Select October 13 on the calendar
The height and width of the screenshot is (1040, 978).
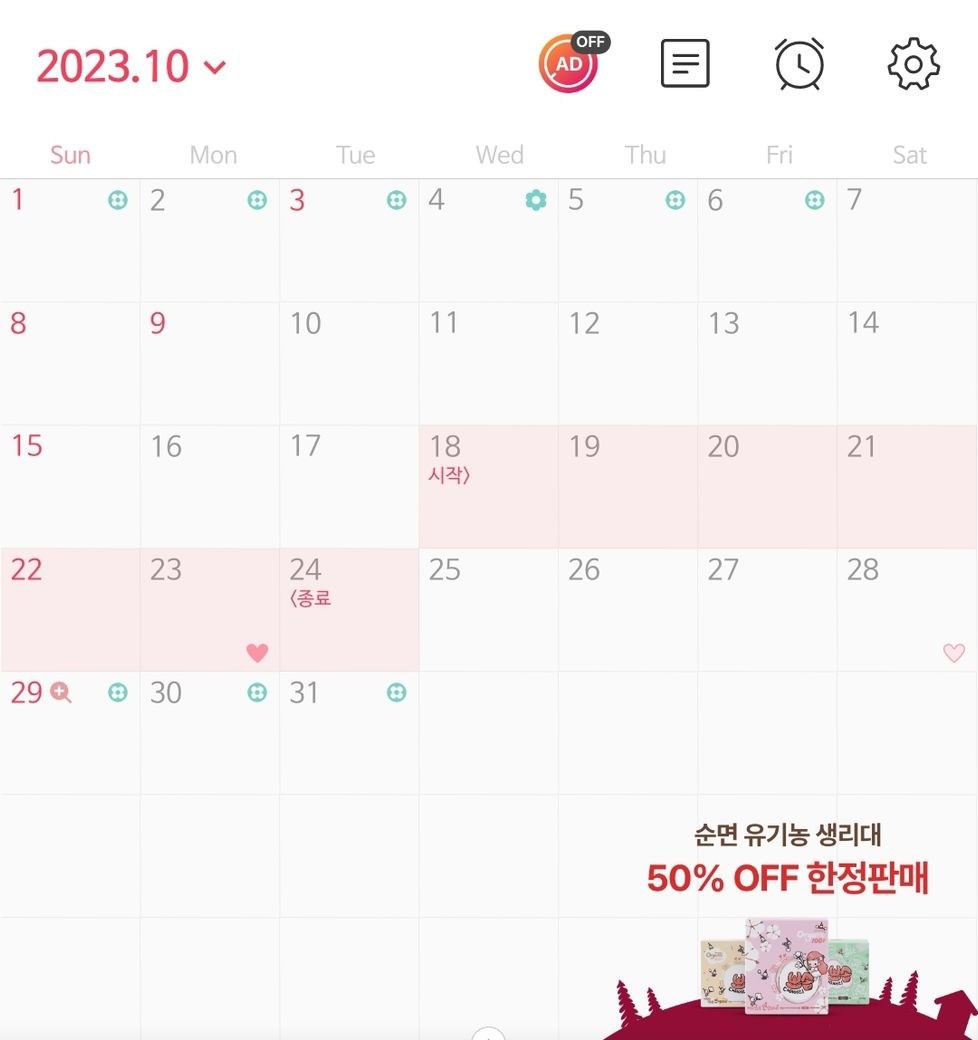tap(767, 364)
